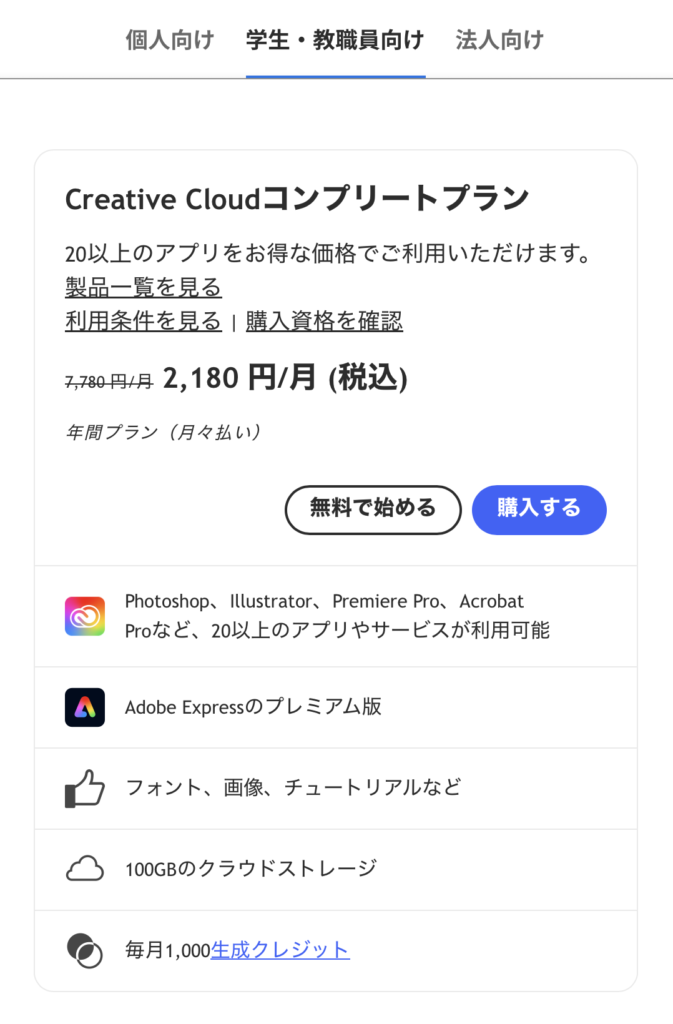Open the 利用条件を見る link
Viewport: 673px width, 1024px height.
[x=143, y=321]
